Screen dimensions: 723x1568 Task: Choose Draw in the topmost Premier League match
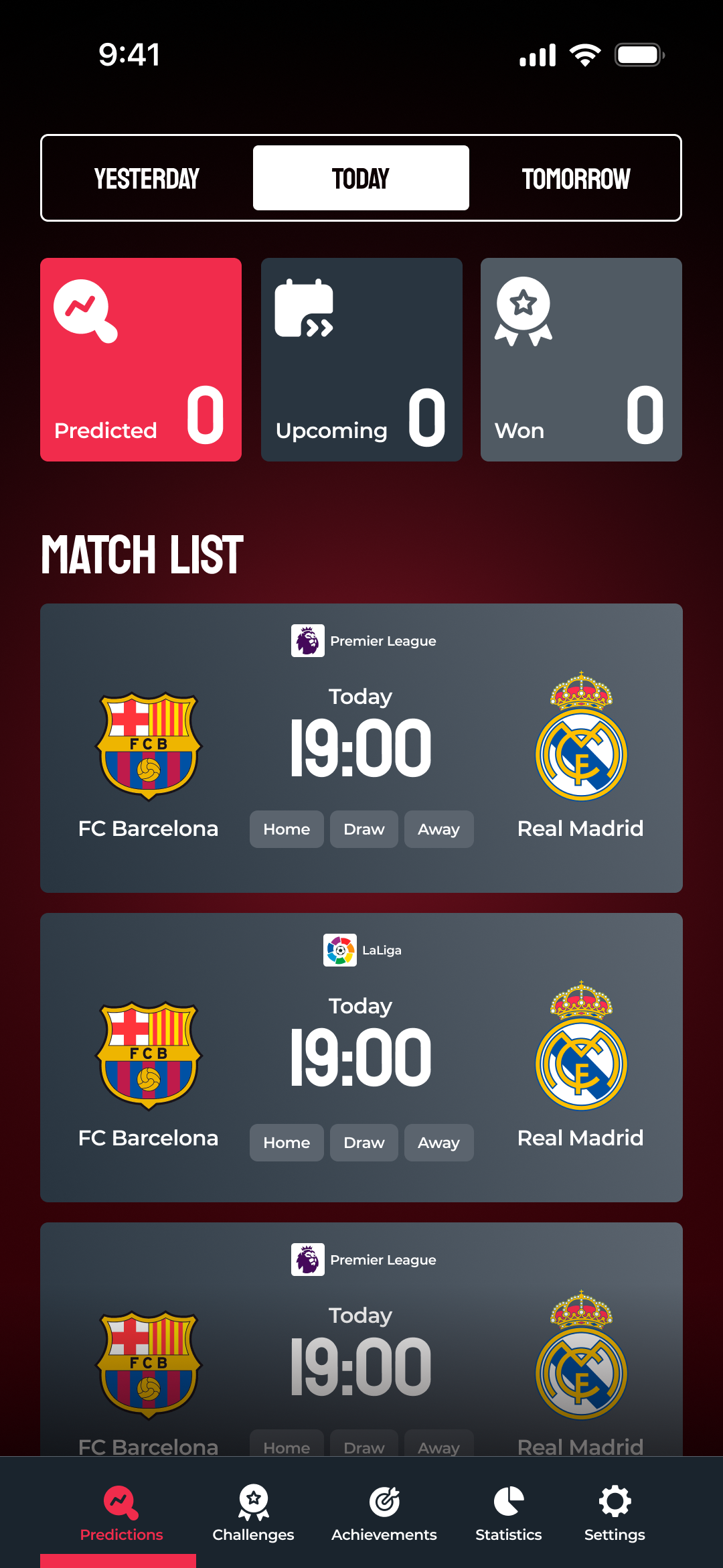pos(364,829)
